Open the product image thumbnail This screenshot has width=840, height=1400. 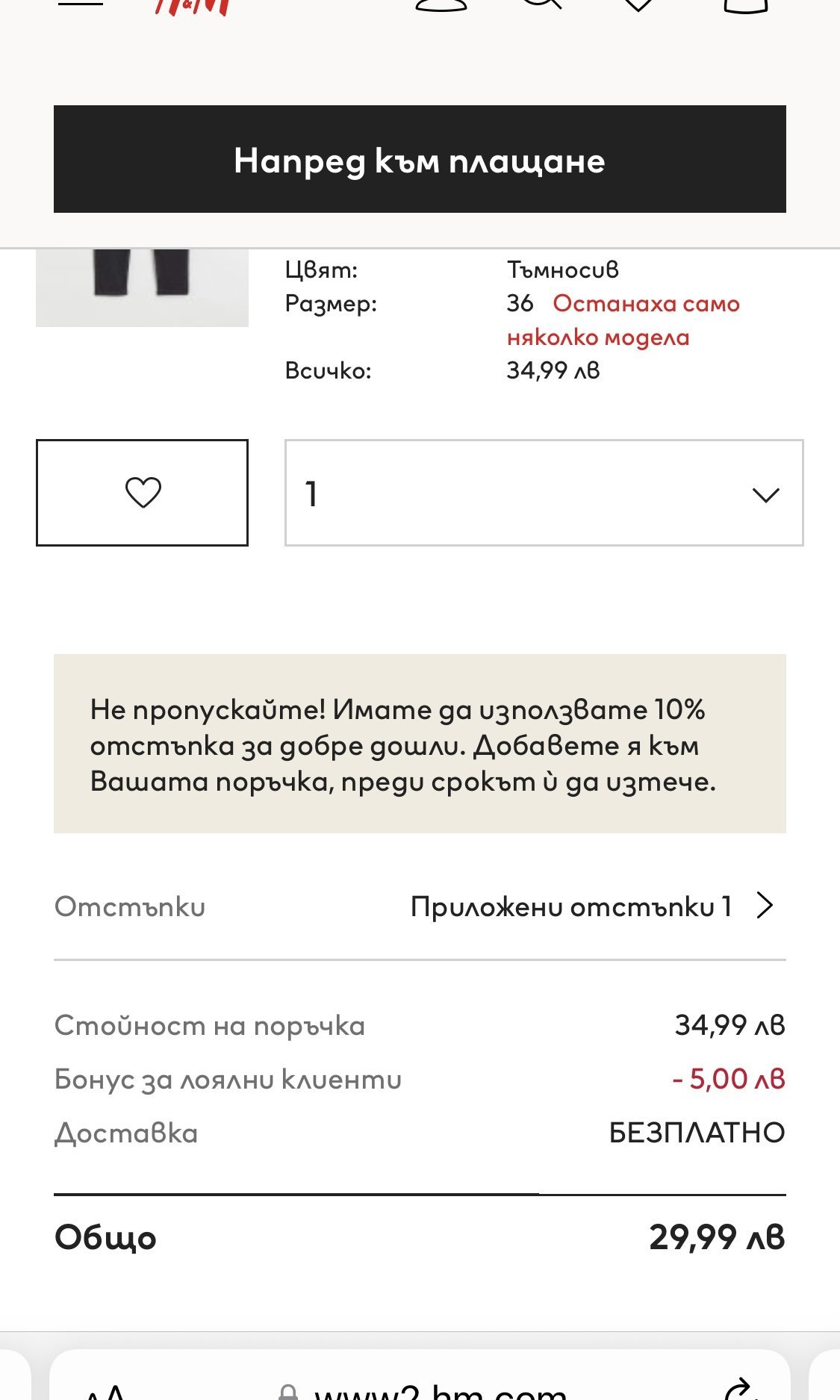[142, 287]
